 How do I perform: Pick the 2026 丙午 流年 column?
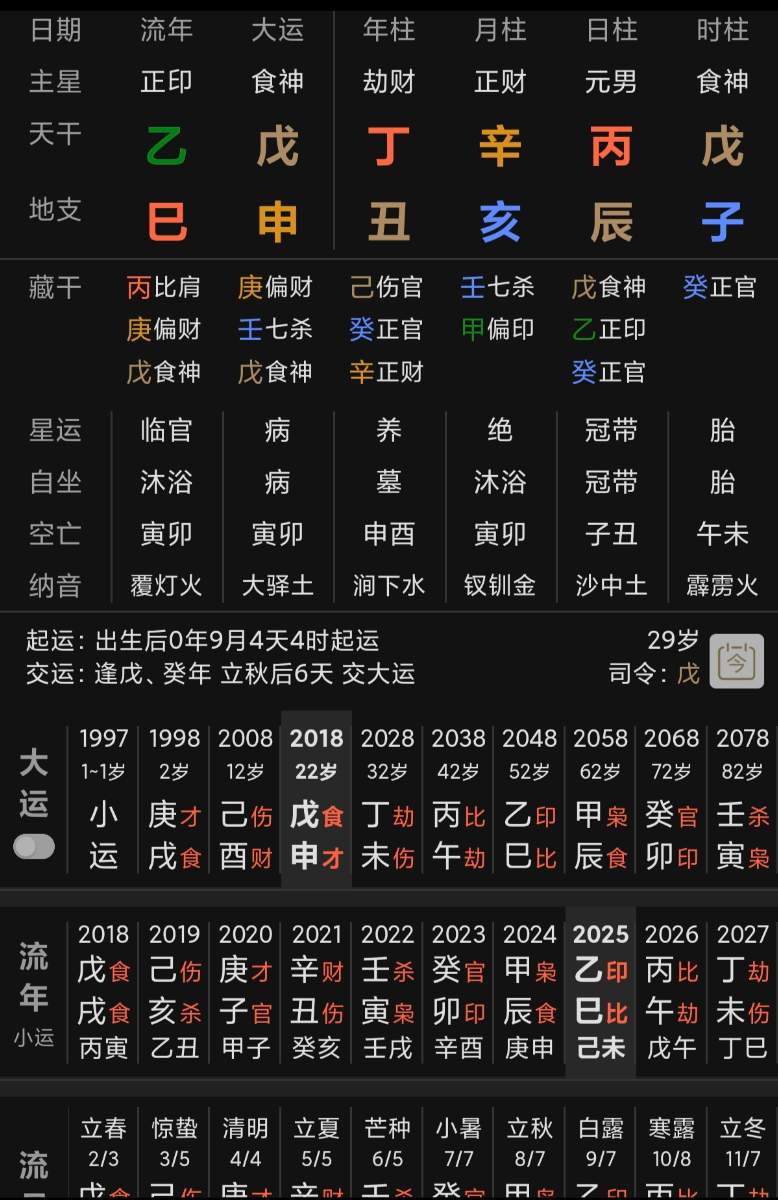coord(672,992)
